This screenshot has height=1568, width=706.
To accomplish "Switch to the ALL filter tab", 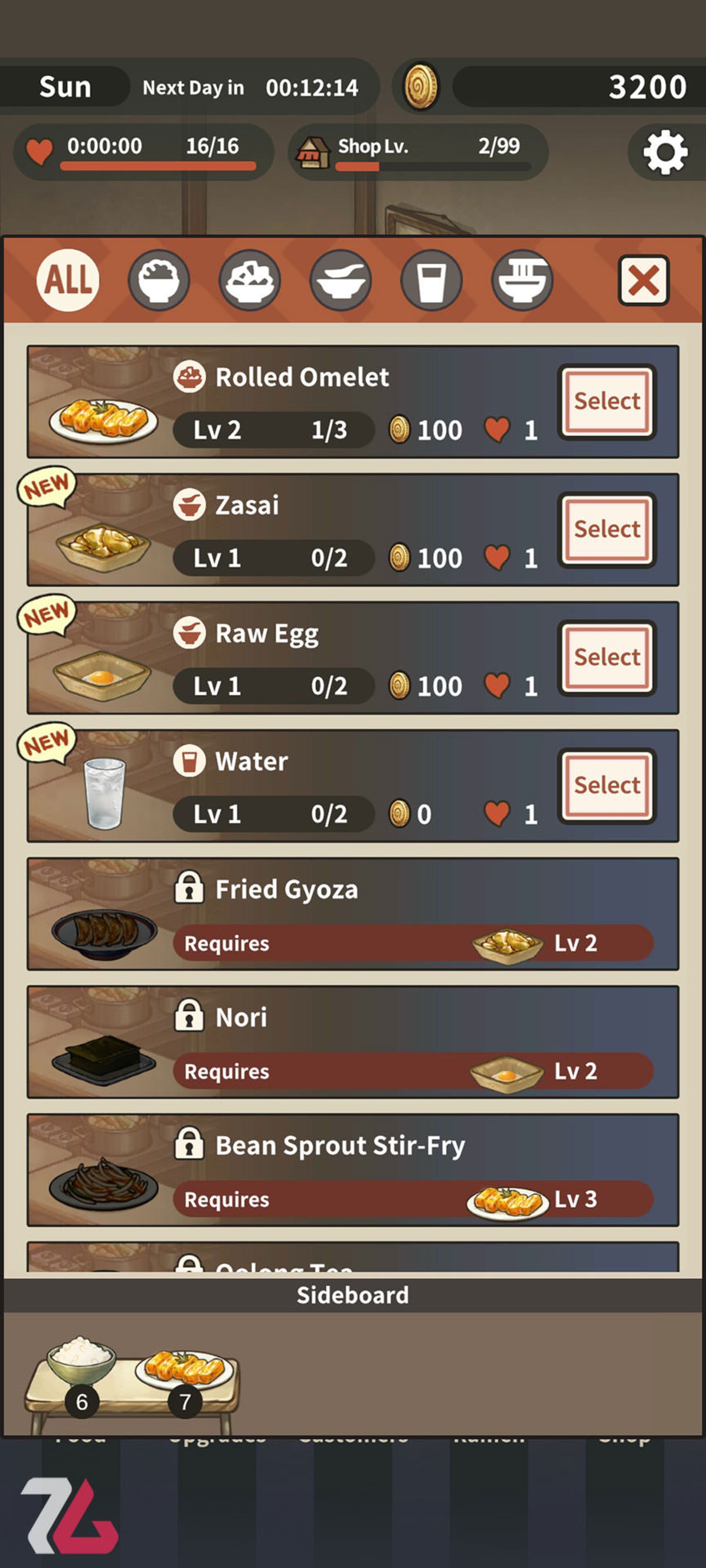I will [x=68, y=281].
